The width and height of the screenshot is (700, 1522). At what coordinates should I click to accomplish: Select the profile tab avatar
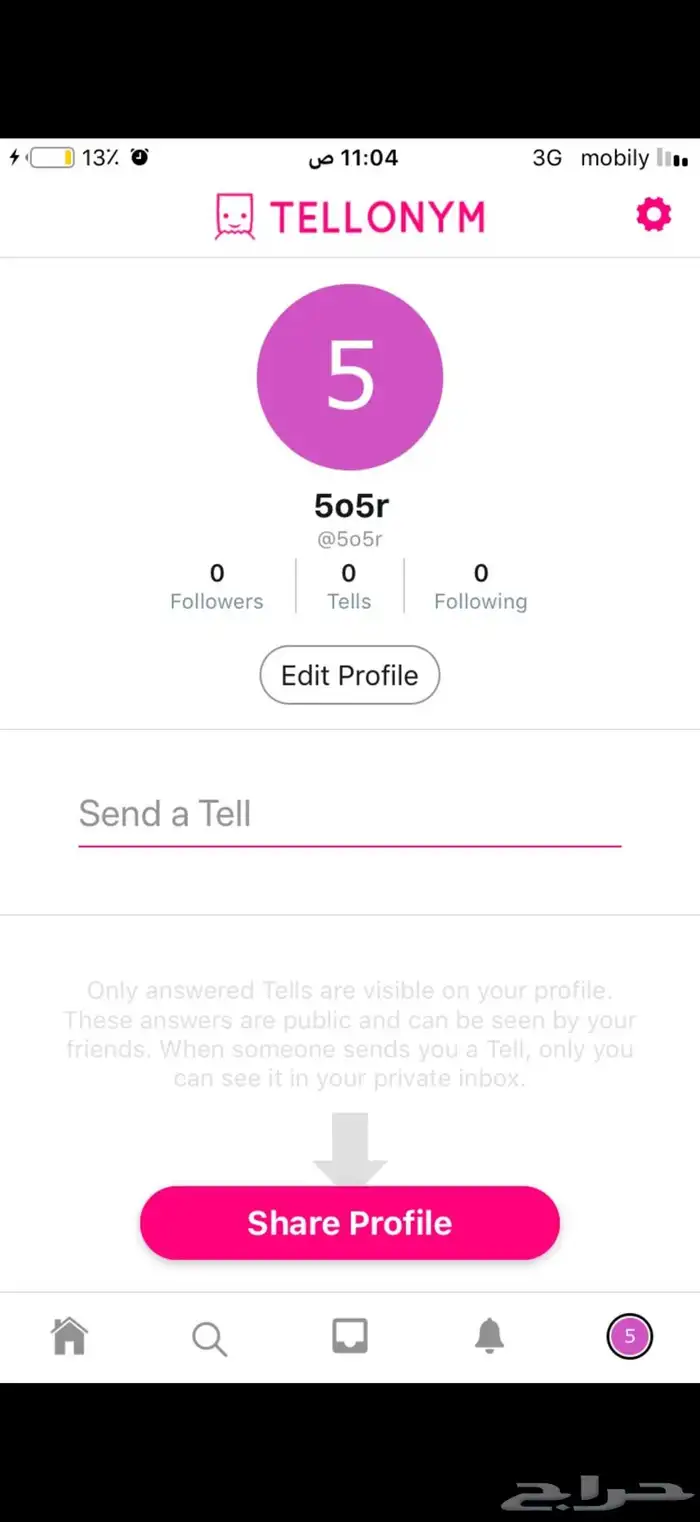[x=629, y=1336]
